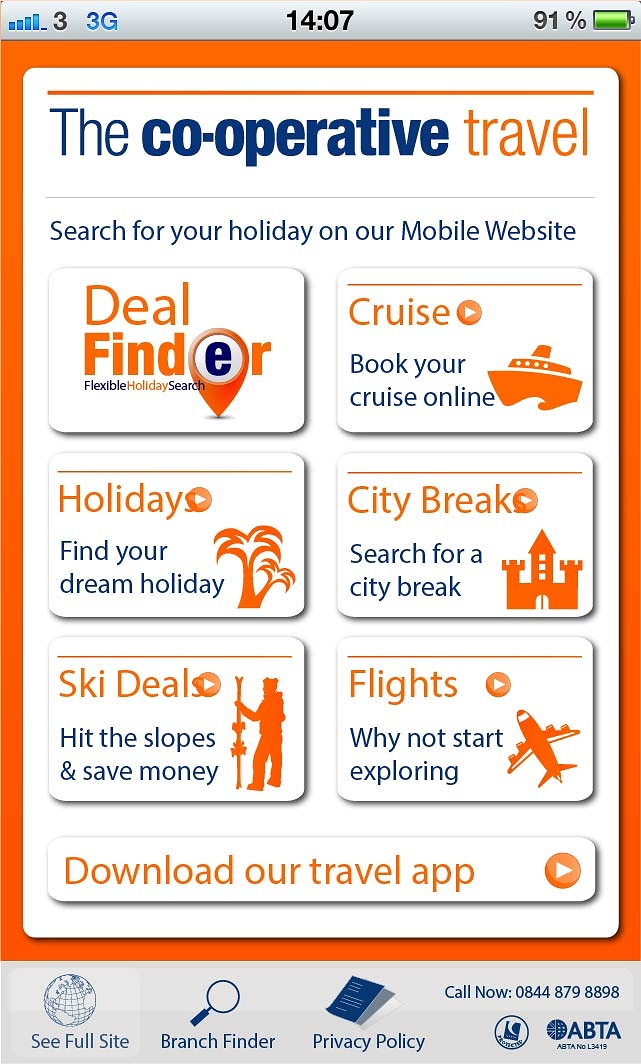Open the Cruise booking card
Image resolution: width=641 pixels, height=1064 pixels.
point(465,349)
